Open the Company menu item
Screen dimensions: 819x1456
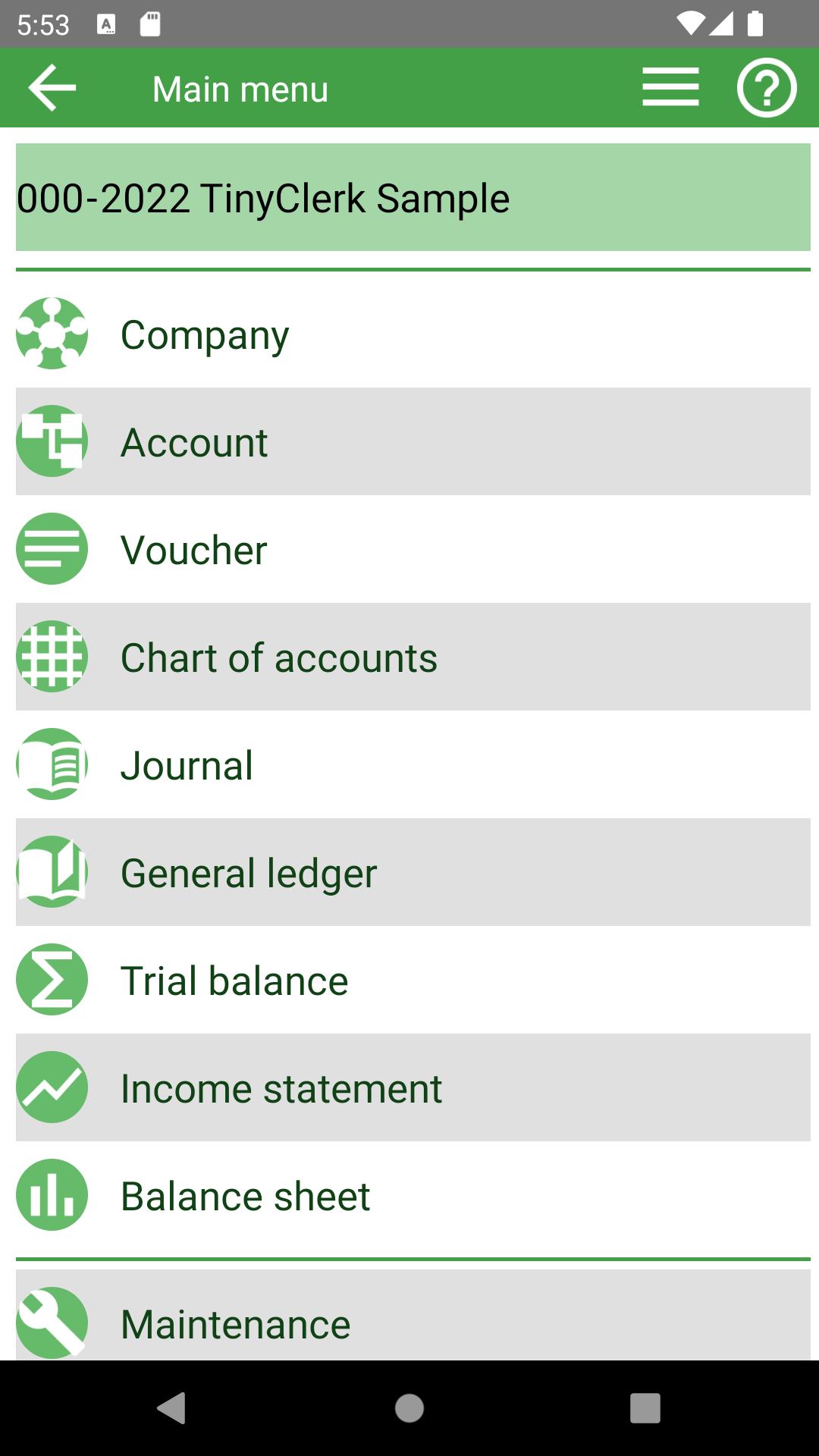[413, 334]
